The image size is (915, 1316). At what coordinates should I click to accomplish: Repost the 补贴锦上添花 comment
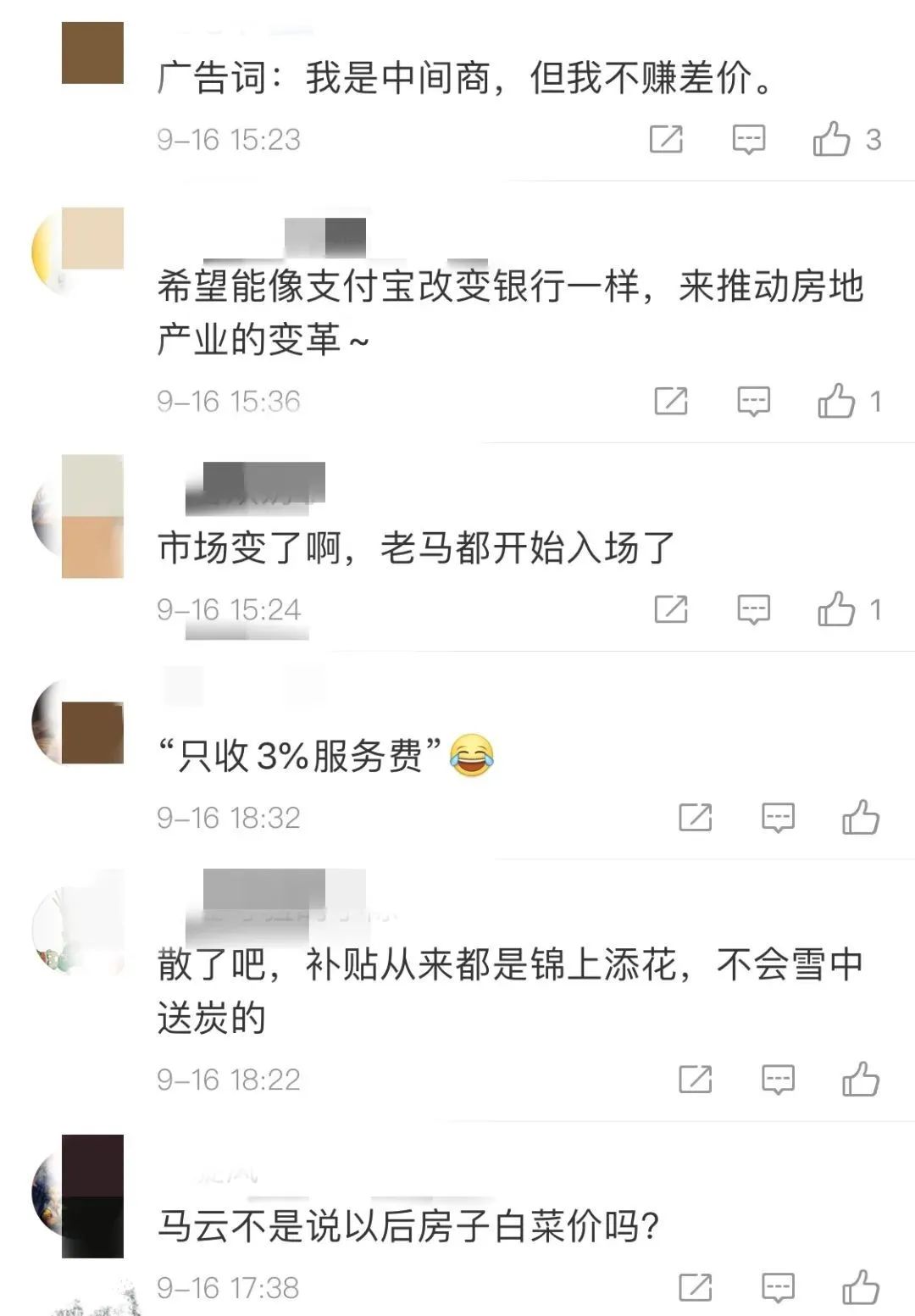696,1080
